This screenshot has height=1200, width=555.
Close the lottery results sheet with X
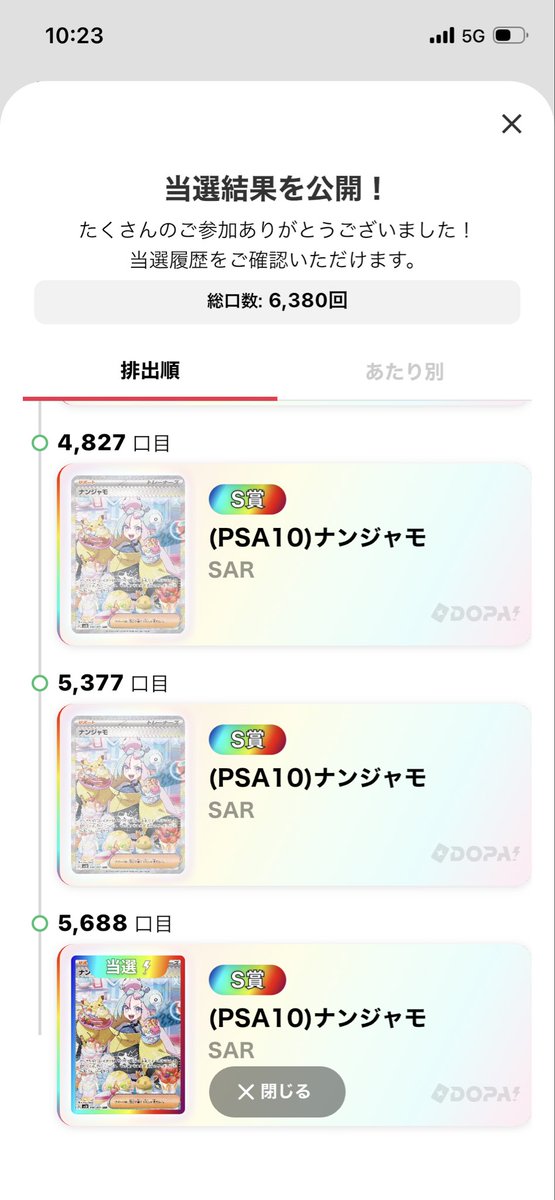click(x=511, y=124)
